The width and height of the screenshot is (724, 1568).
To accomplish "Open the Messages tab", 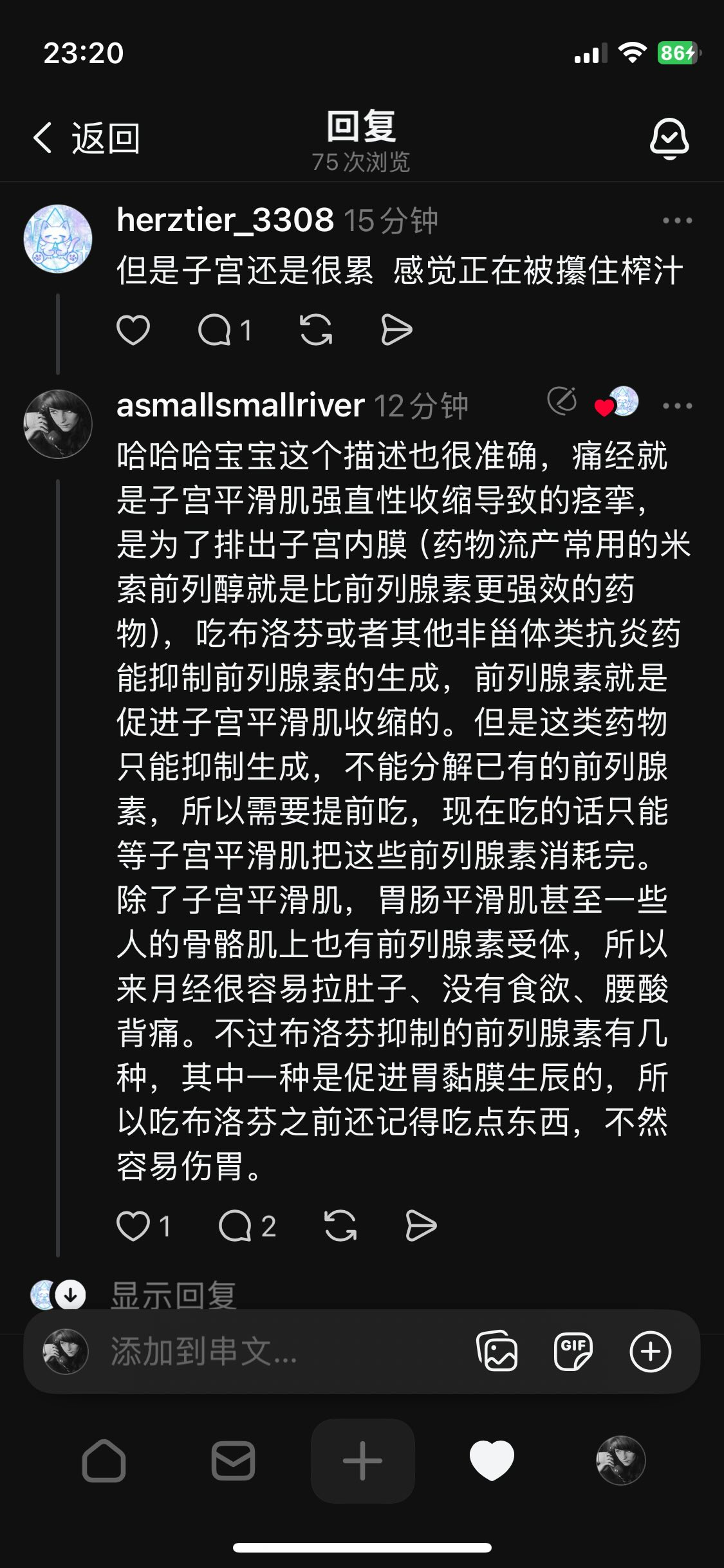I will 233,1461.
